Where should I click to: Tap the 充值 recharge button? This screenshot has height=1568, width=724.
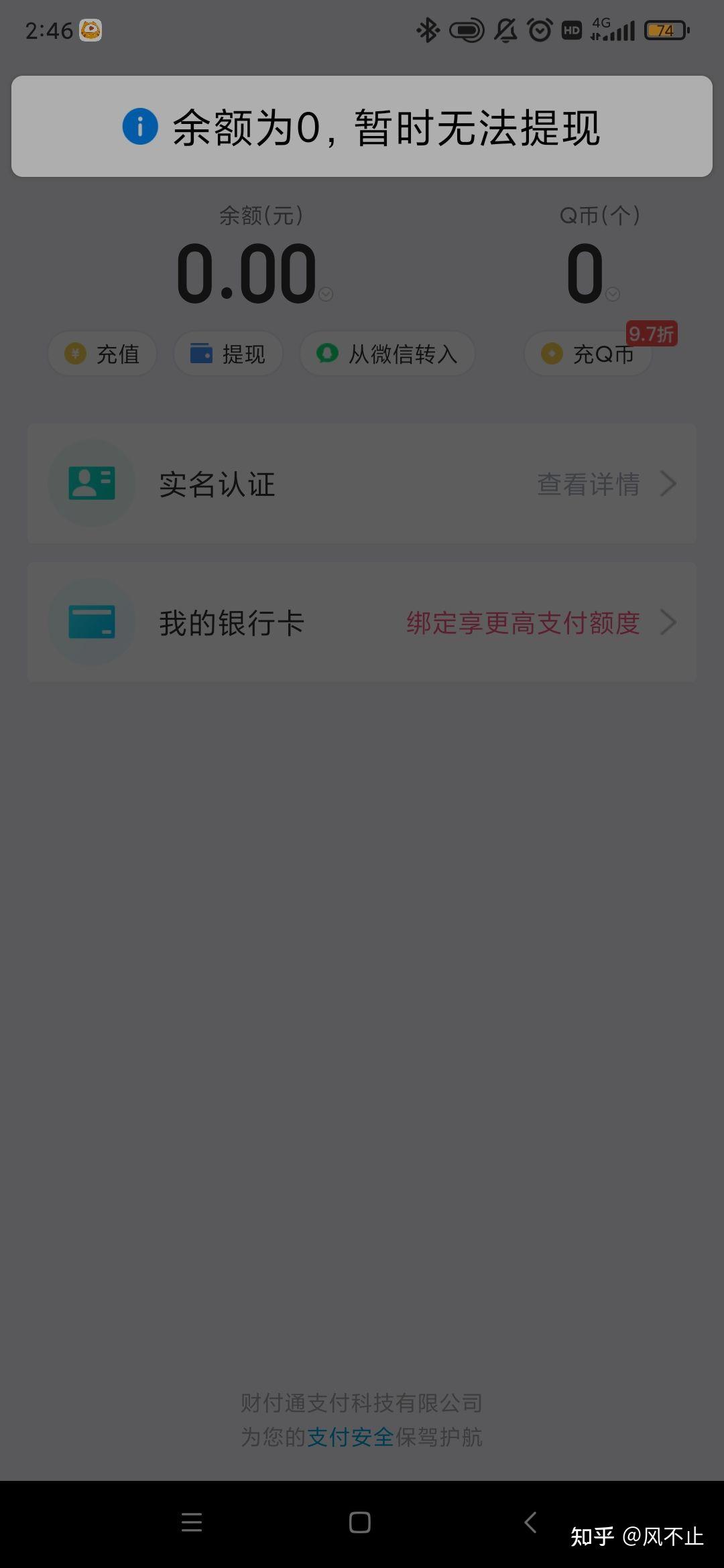click(103, 354)
